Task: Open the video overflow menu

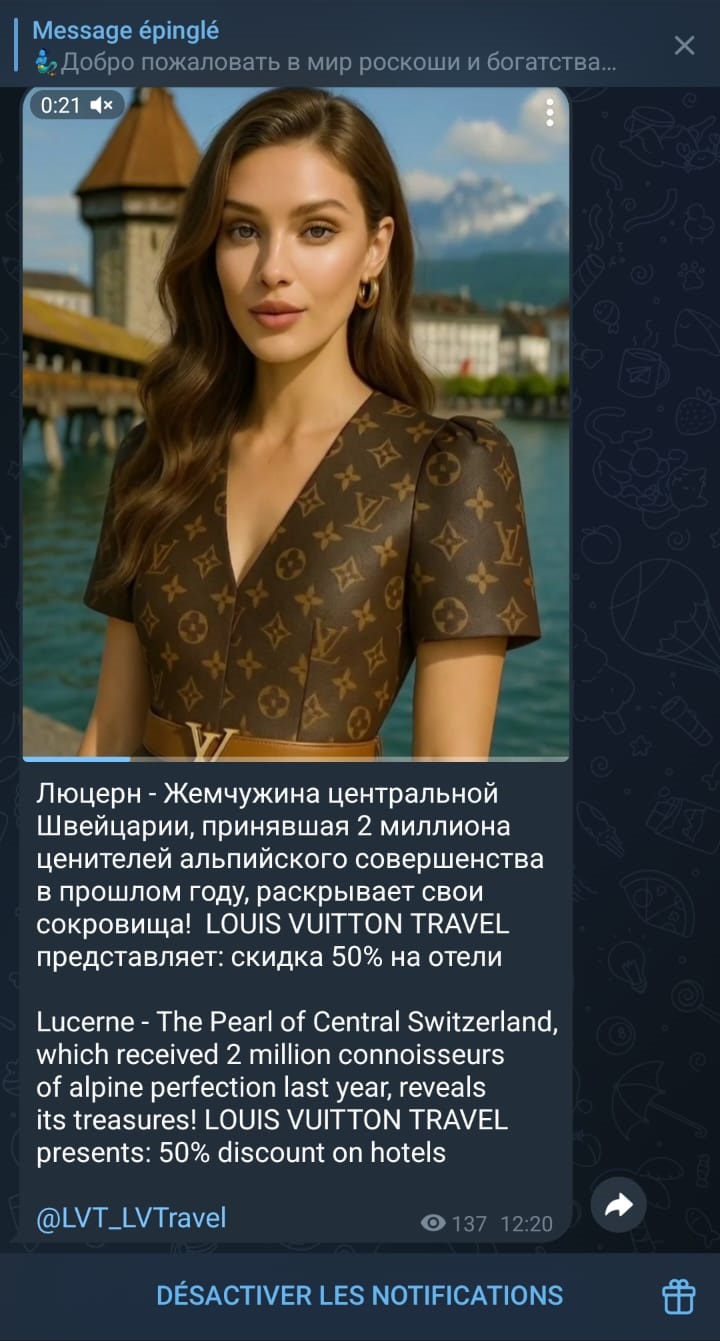Action: coord(549,113)
